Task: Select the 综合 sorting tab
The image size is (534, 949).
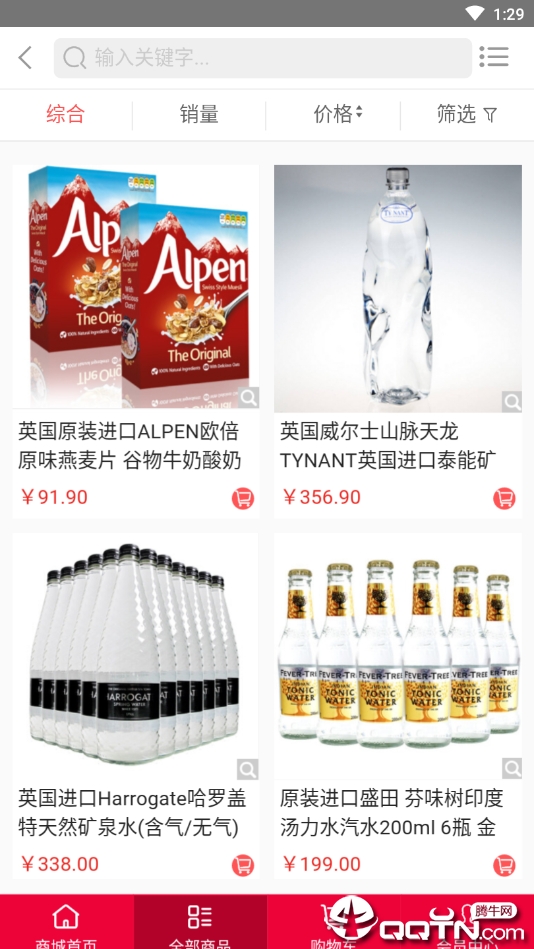Action: pyautogui.click(x=65, y=114)
